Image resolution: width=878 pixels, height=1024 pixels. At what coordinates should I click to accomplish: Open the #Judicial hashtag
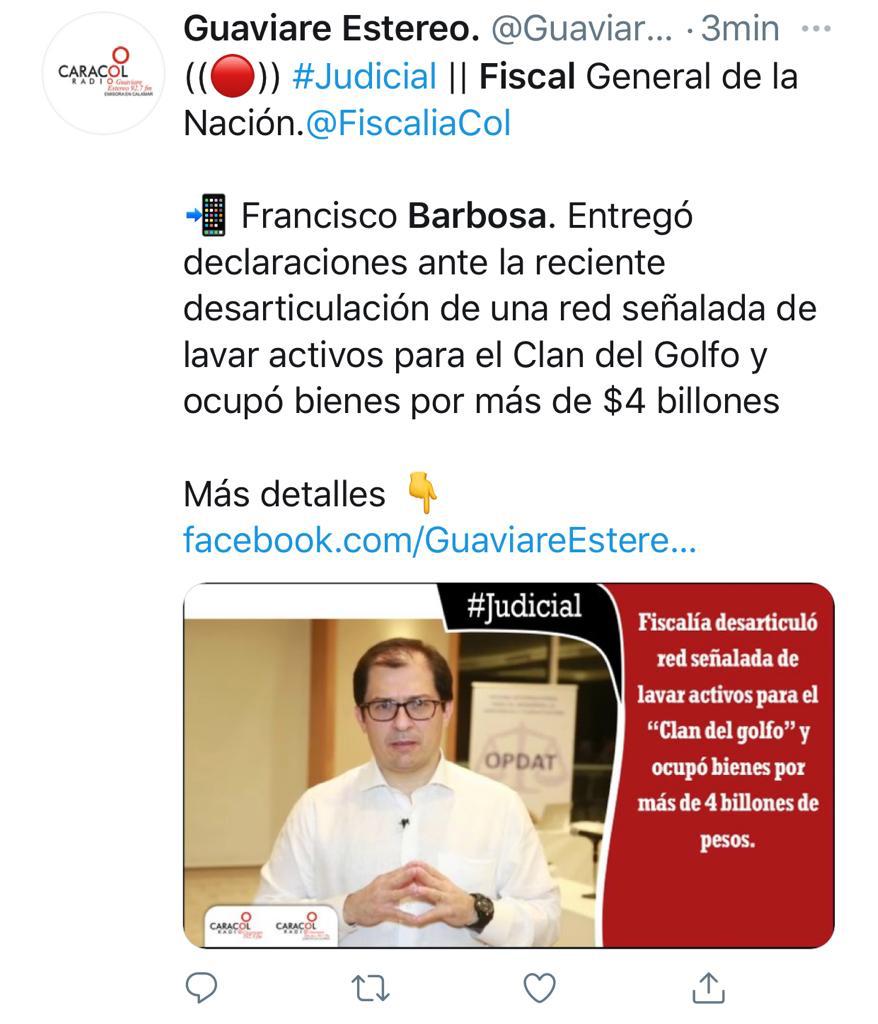[365, 76]
